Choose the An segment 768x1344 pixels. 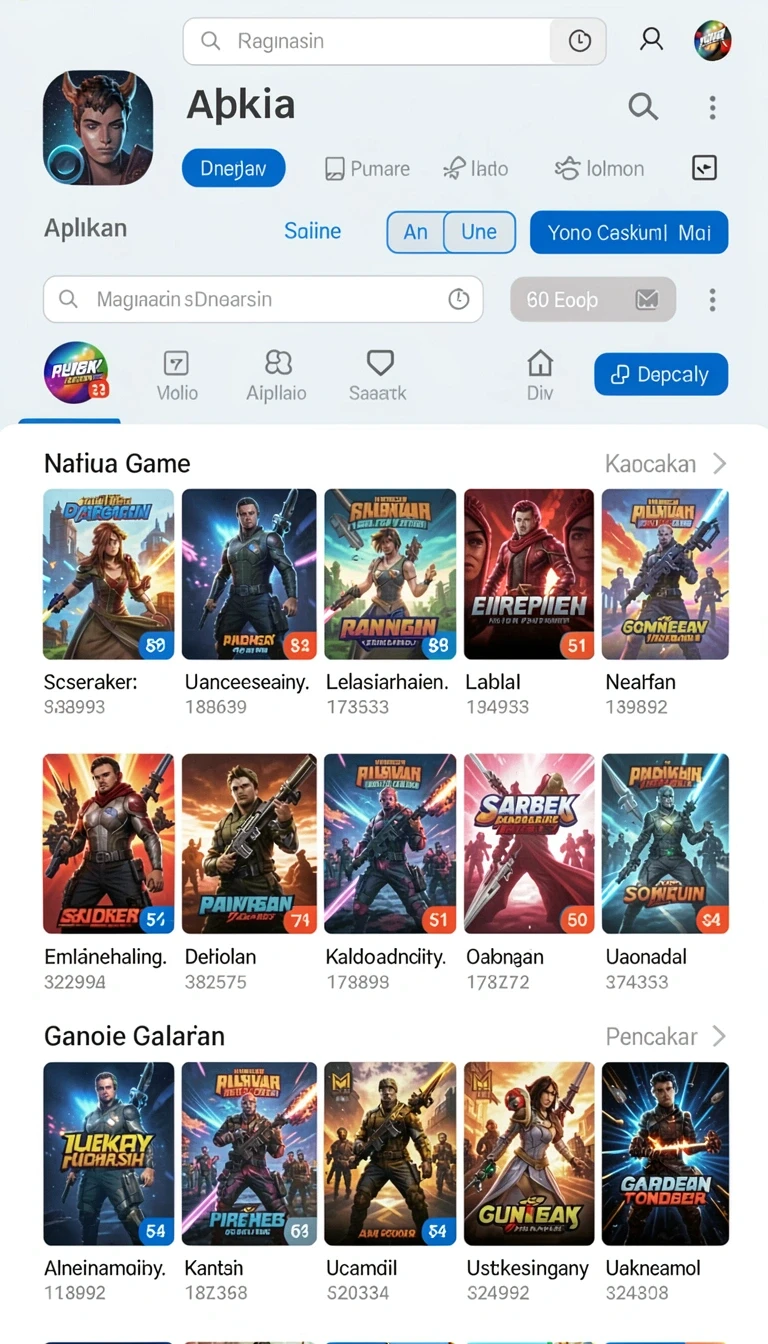[416, 232]
